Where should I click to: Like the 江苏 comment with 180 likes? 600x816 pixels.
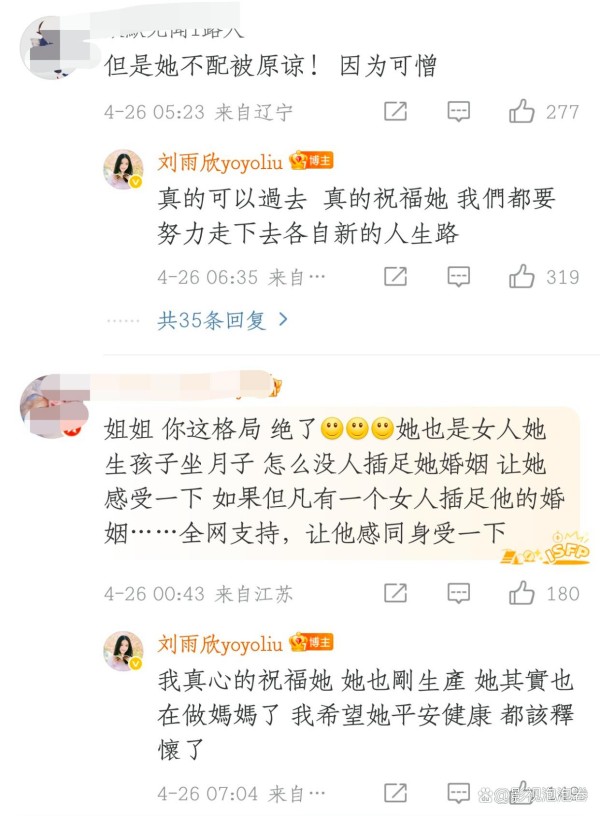(522, 593)
